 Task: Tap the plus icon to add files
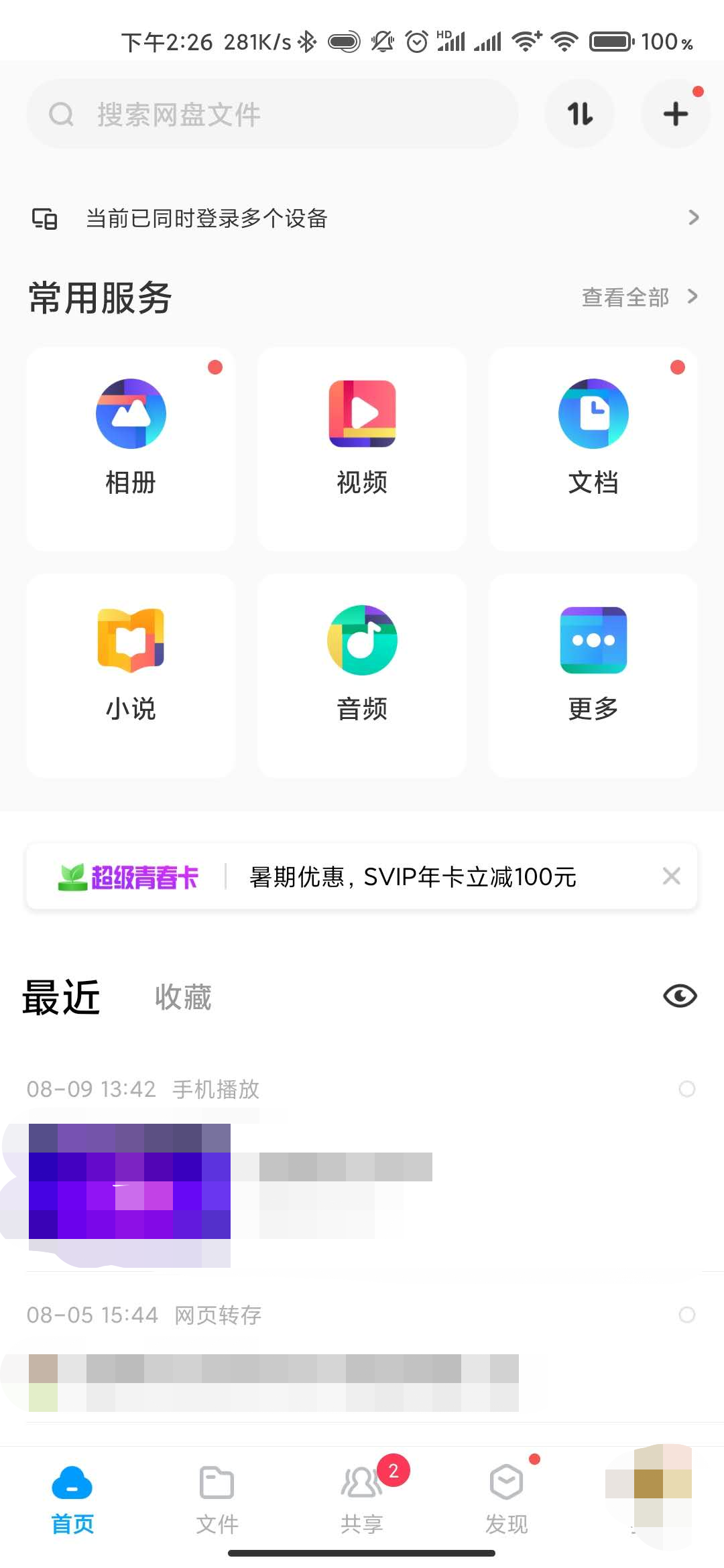pyautogui.click(x=674, y=113)
